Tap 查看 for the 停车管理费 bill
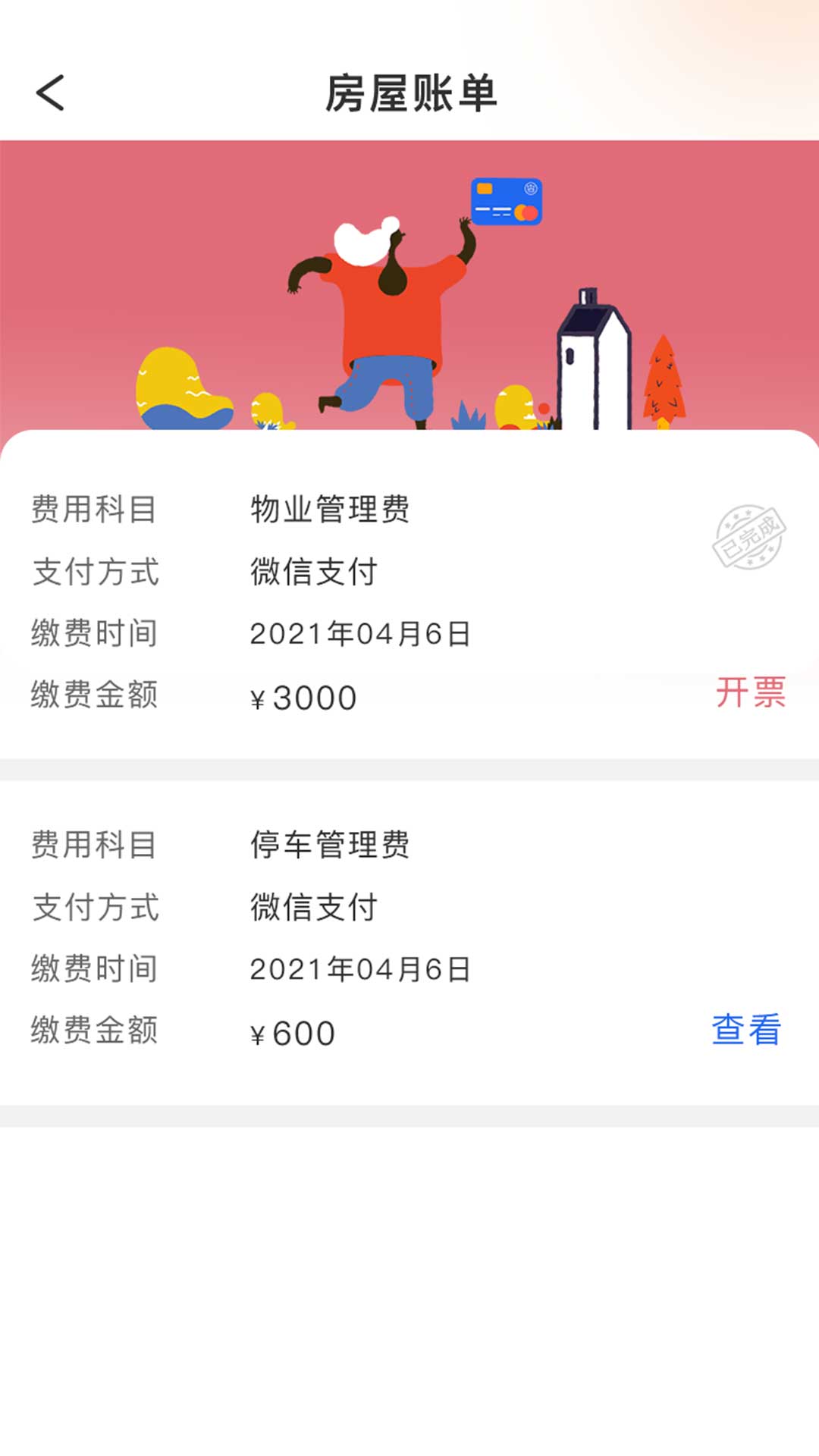The height and width of the screenshot is (1456, 819). (x=746, y=1030)
